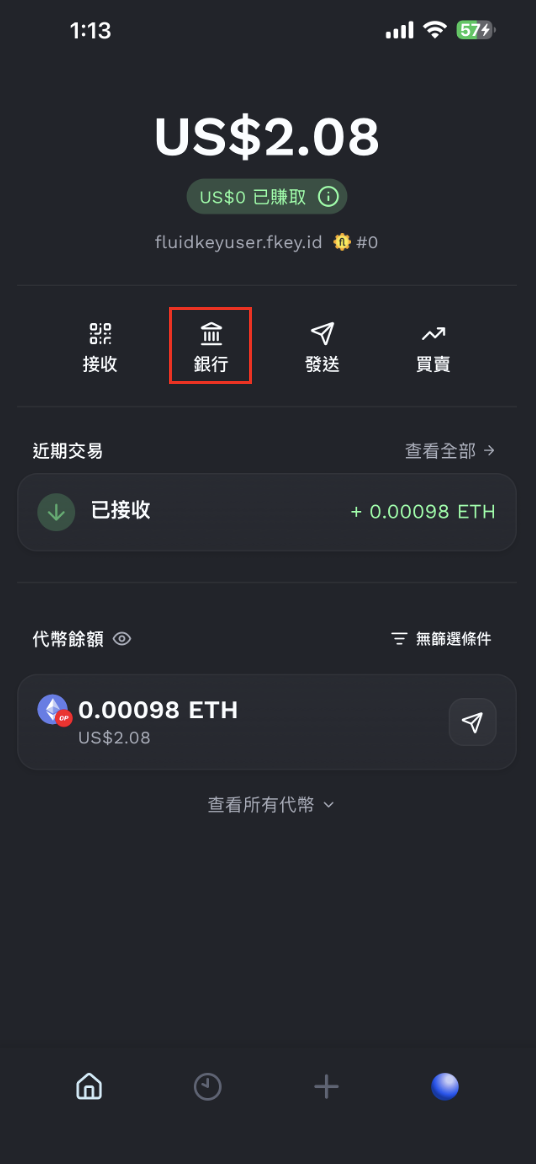Tap the plus tab in bottom bar

pos(326,1088)
